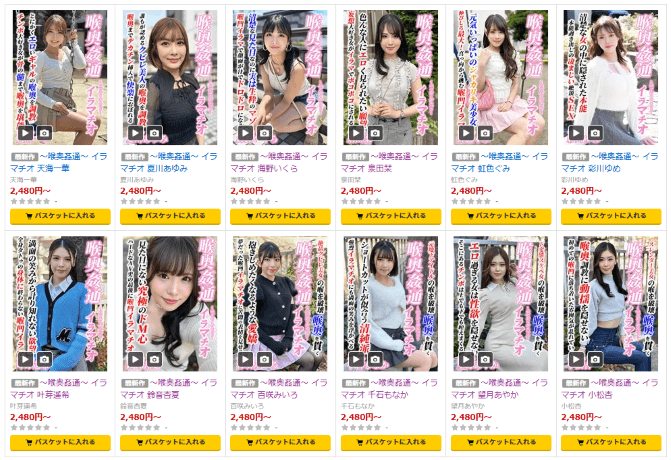Play the sample video on 望月あやか's cover

pos(466,359)
